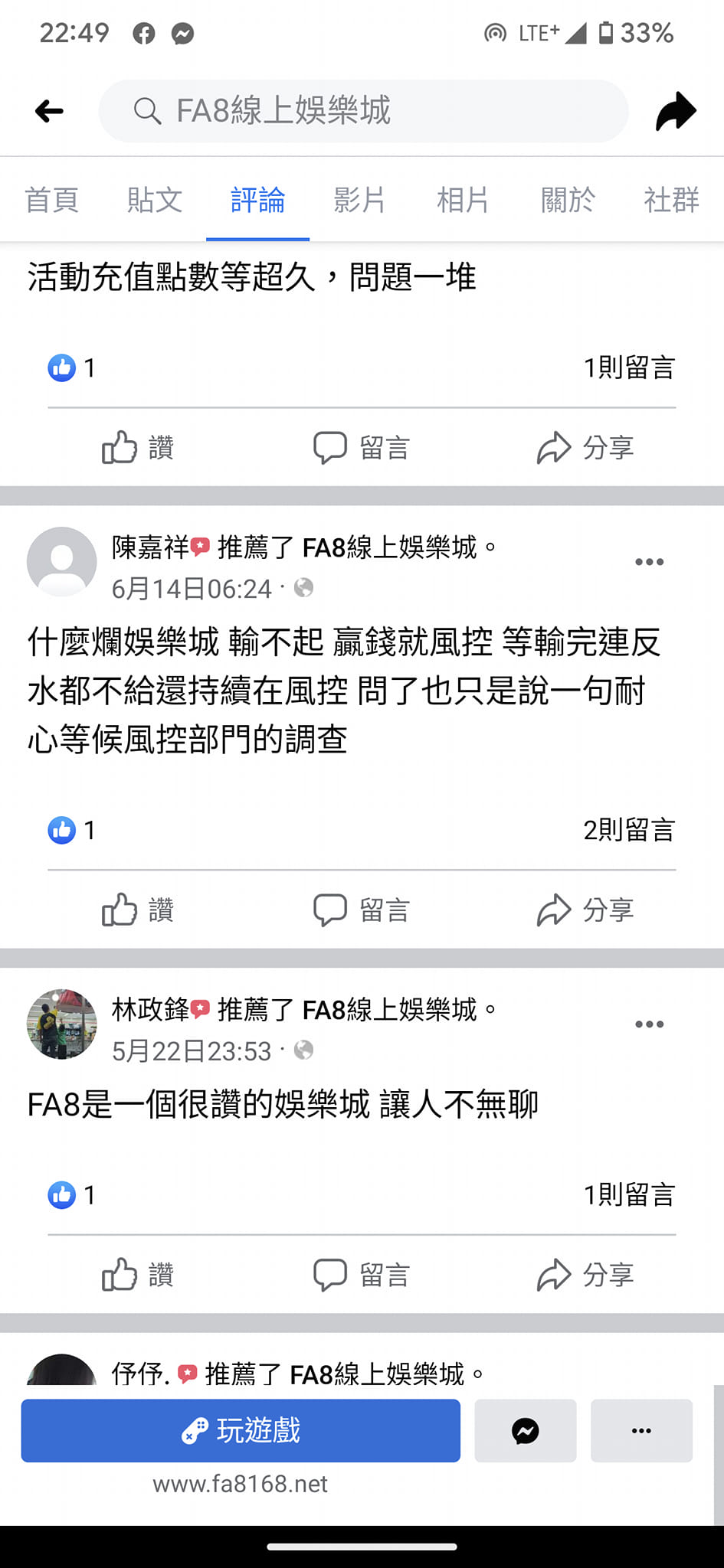Image resolution: width=724 pixels, height=1568 pixels.
Task: Open the options menu on 陳嘉祥's review
Action: [x=649, y=562]
